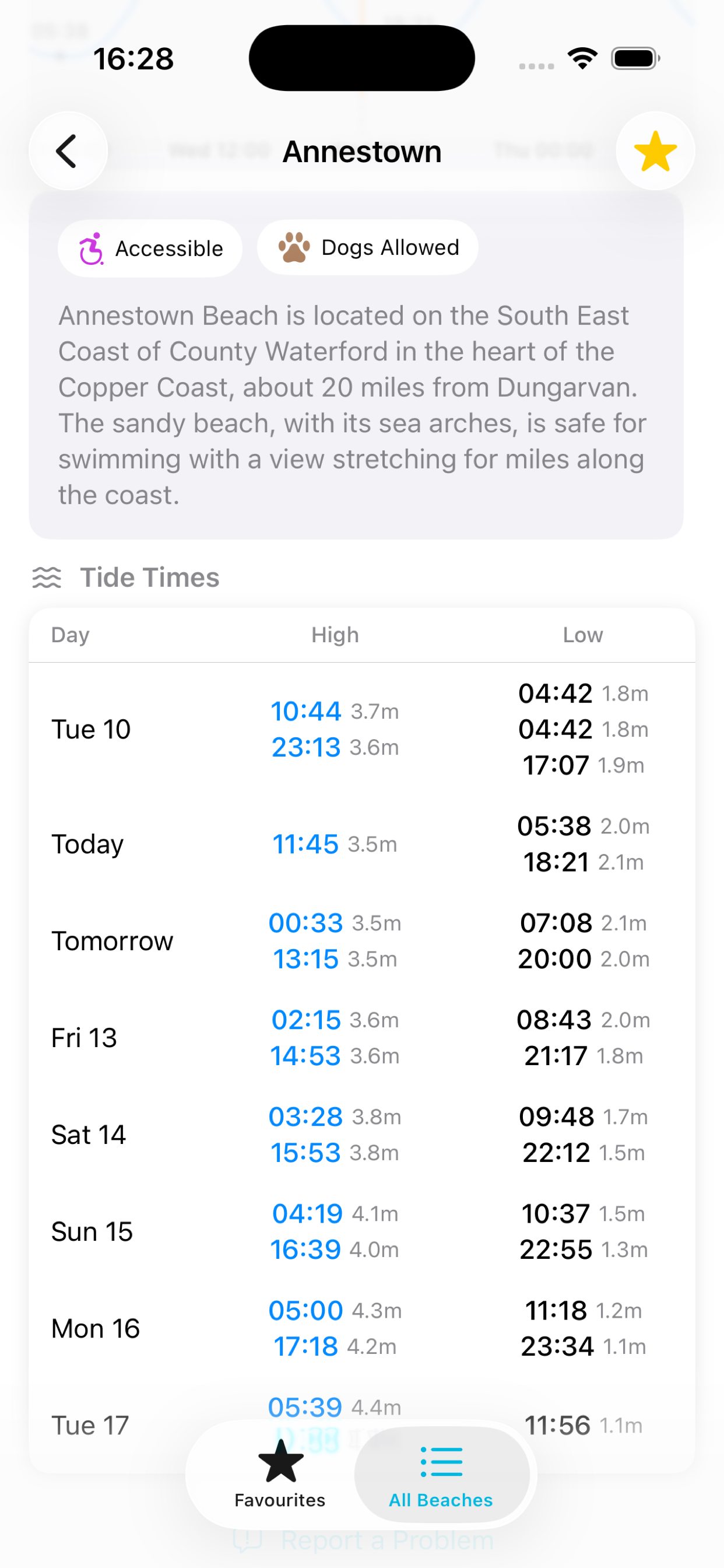Open the 11:45 high tide for Today
This screenshot has width=724, height=1568.
coord(306,843)
